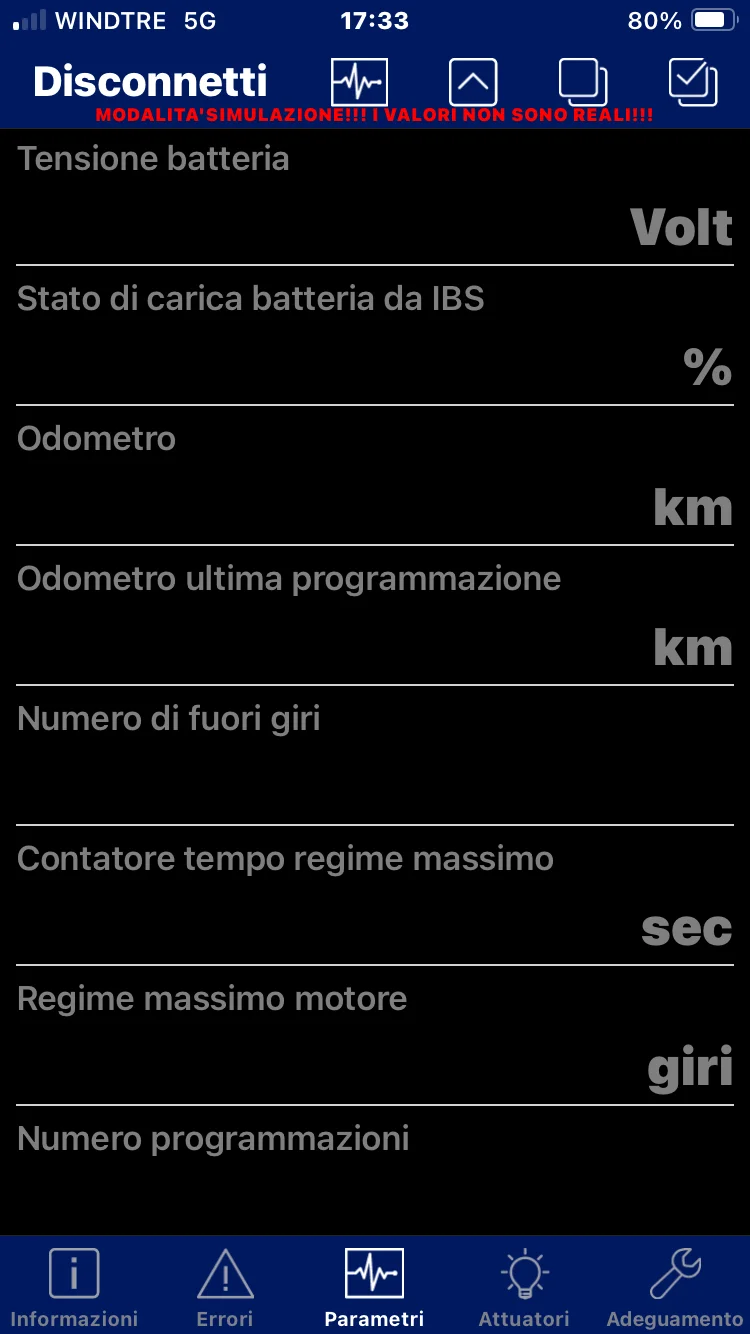Open the waveform graph icon in toolbar
This screenshot has height=1334, width=750.
coord(360,82)
